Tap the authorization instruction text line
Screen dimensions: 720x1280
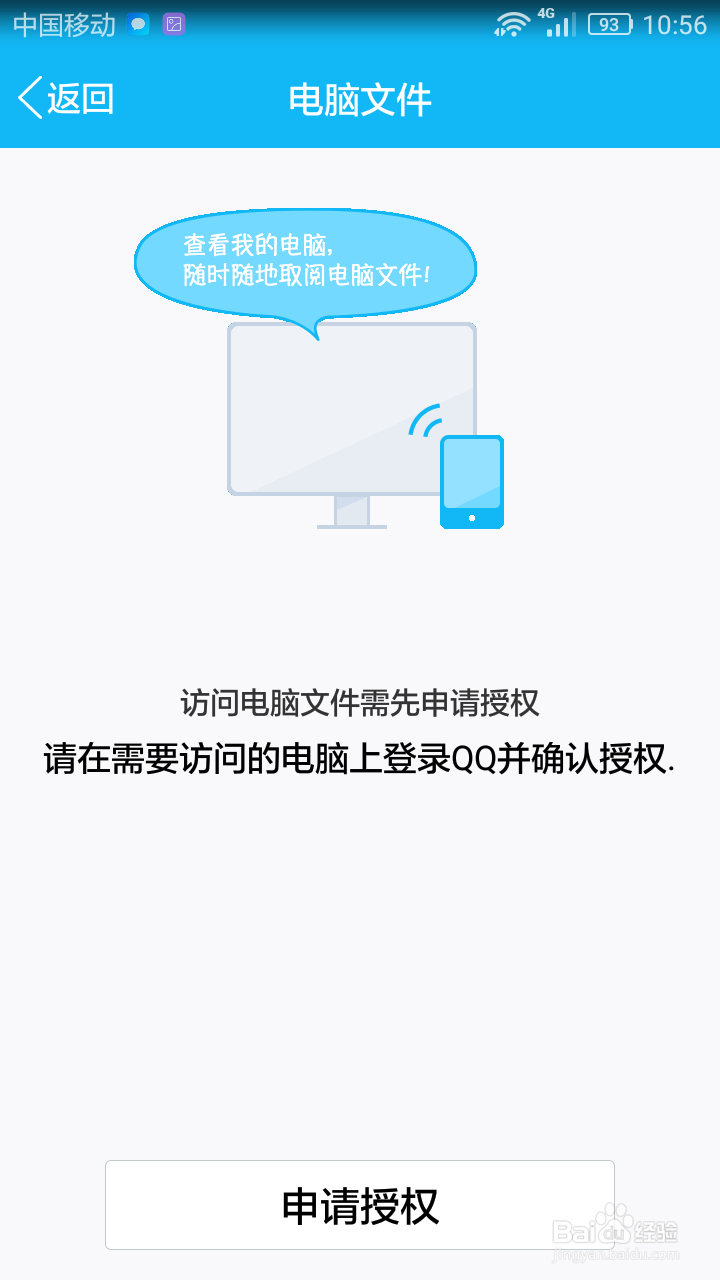[x=360, y=760]
